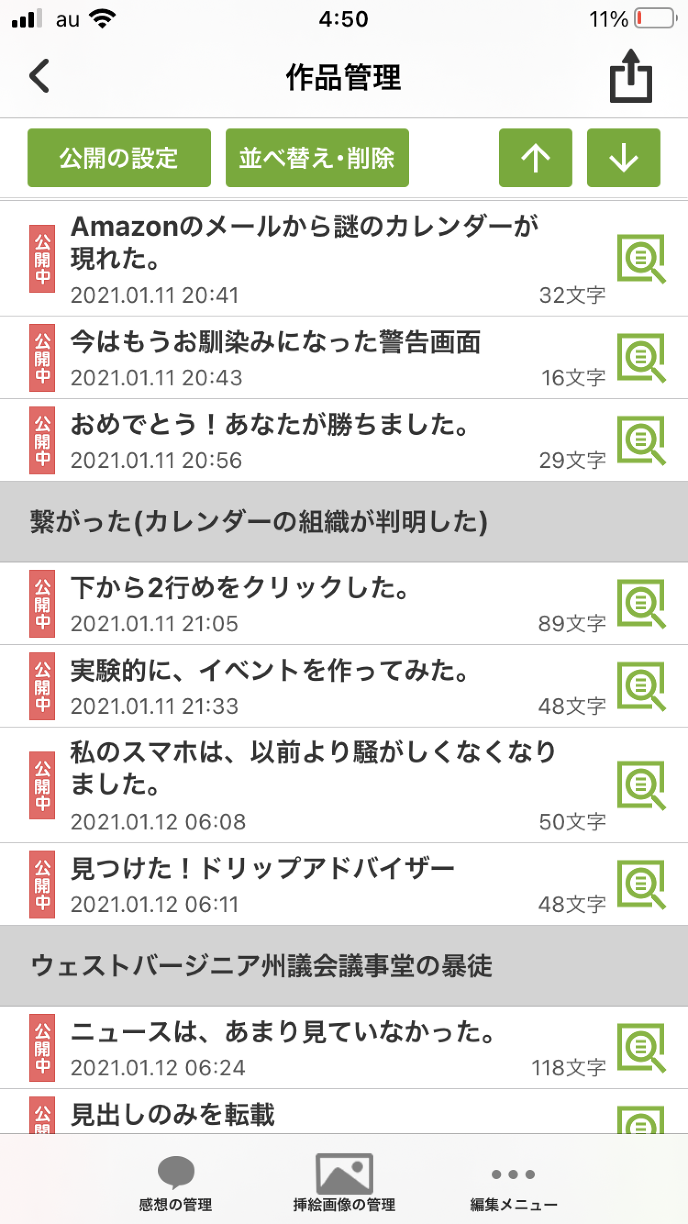Open the share icon in header

[631, 78]
